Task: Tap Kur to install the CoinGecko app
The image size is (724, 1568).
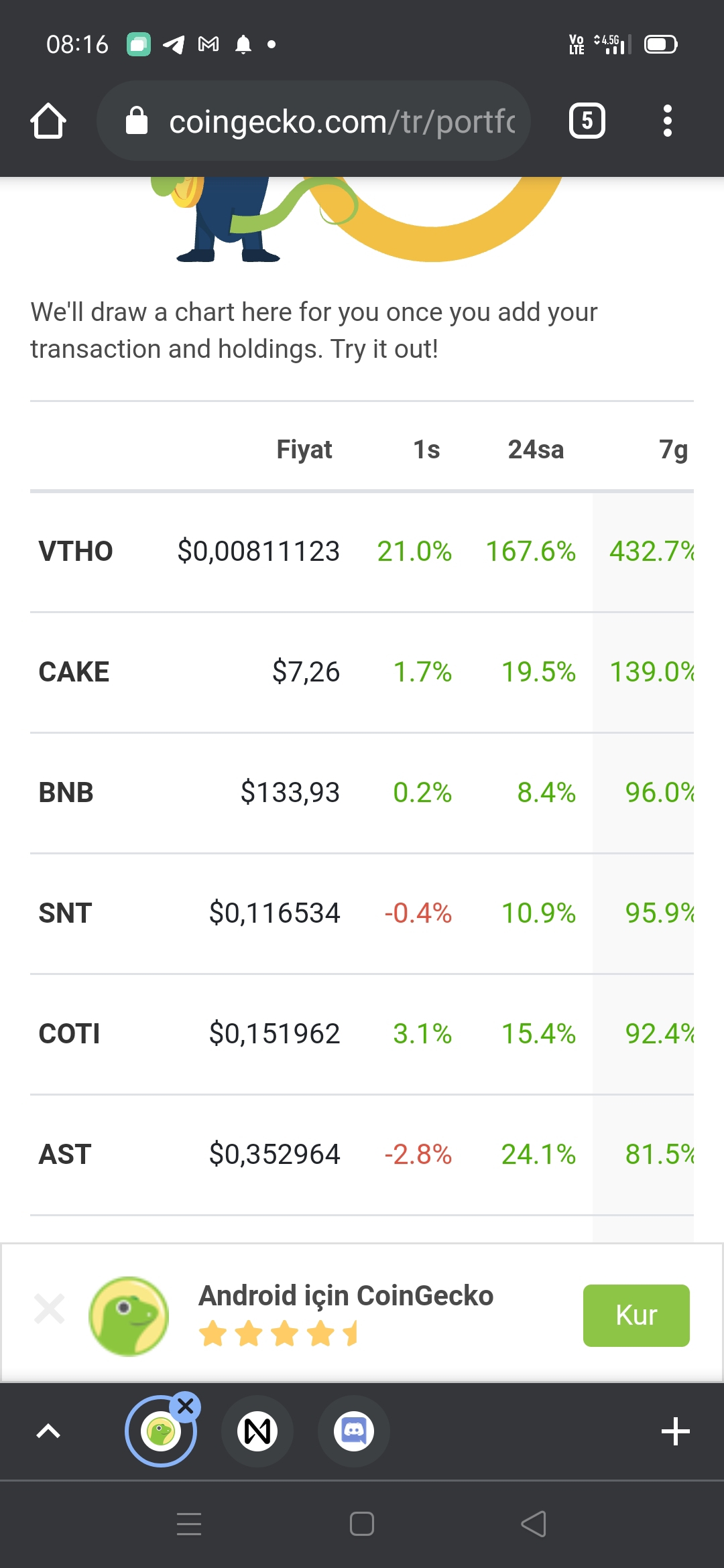Action: (x=636, y=1315)
